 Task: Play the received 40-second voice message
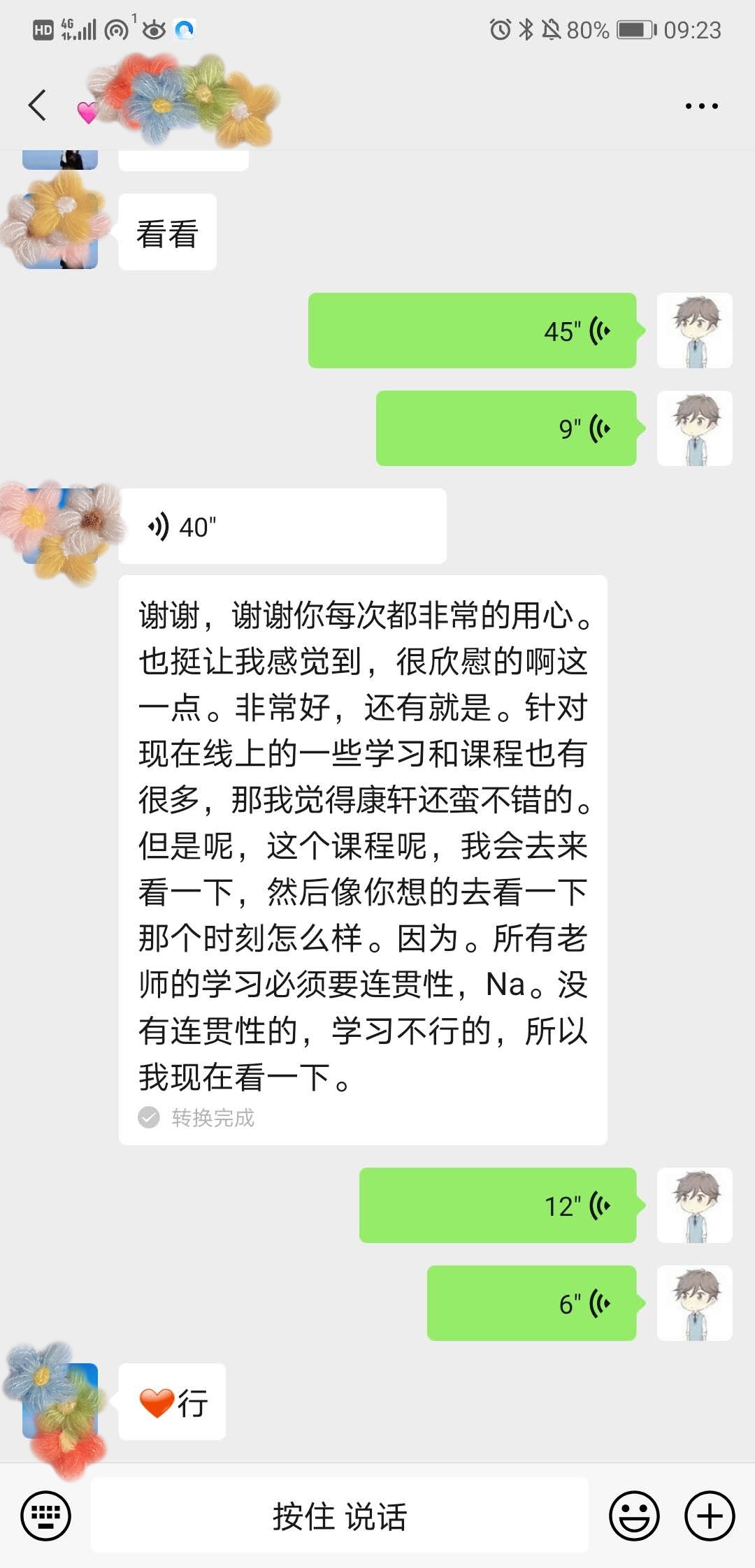[x=282, y=526]
